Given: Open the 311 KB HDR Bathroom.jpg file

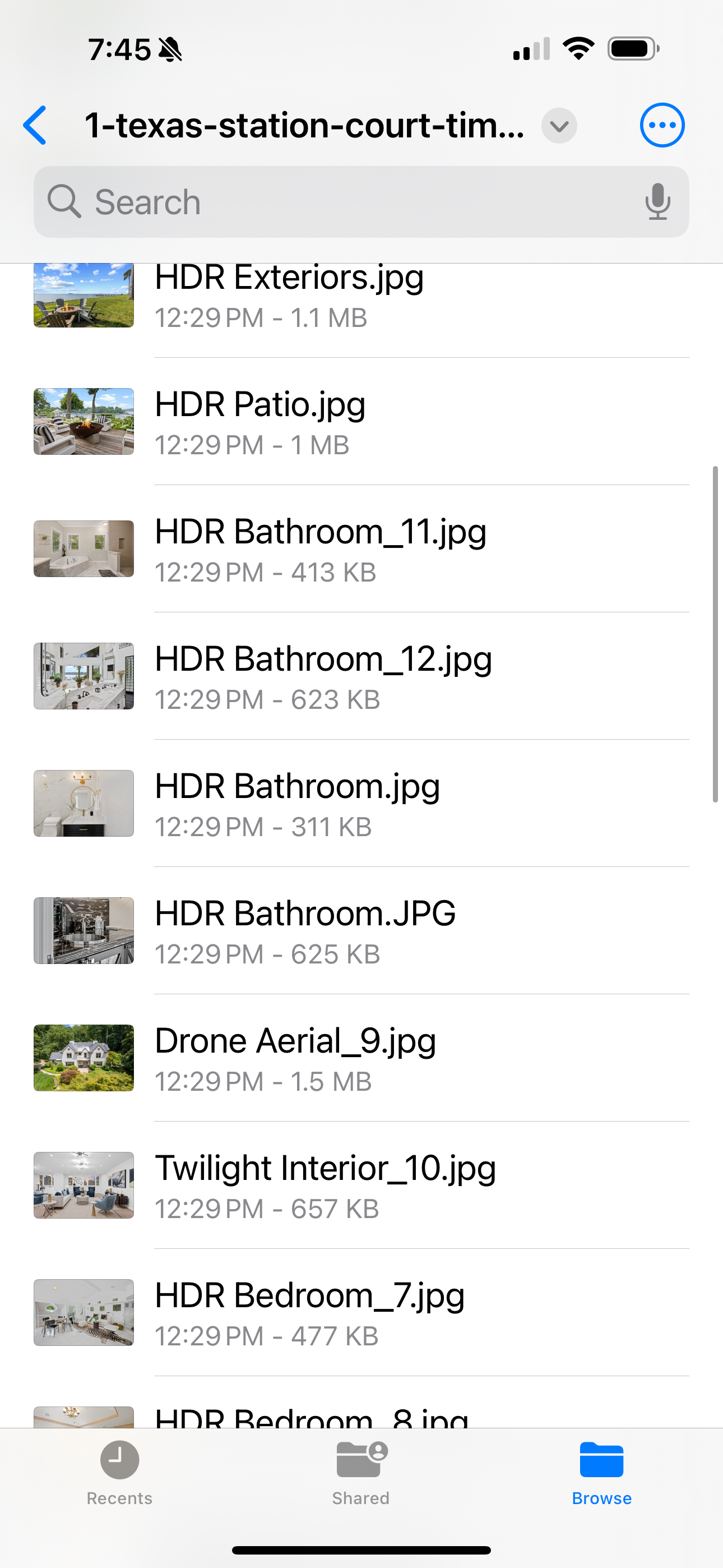Looking at the screenshot, I should pyautogui.click(x=297, y=804).
